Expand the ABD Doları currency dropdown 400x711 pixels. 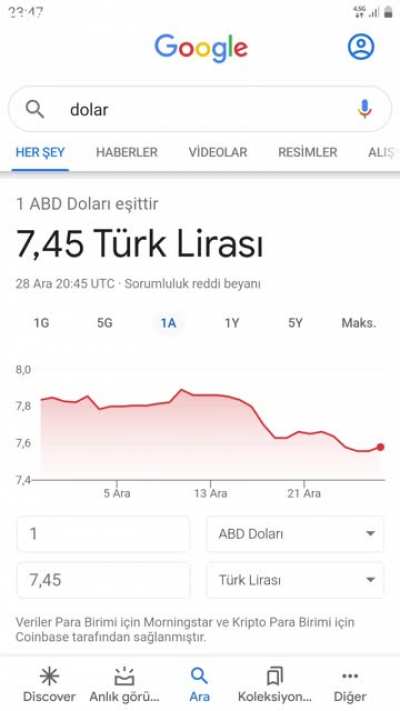(295, 534)
